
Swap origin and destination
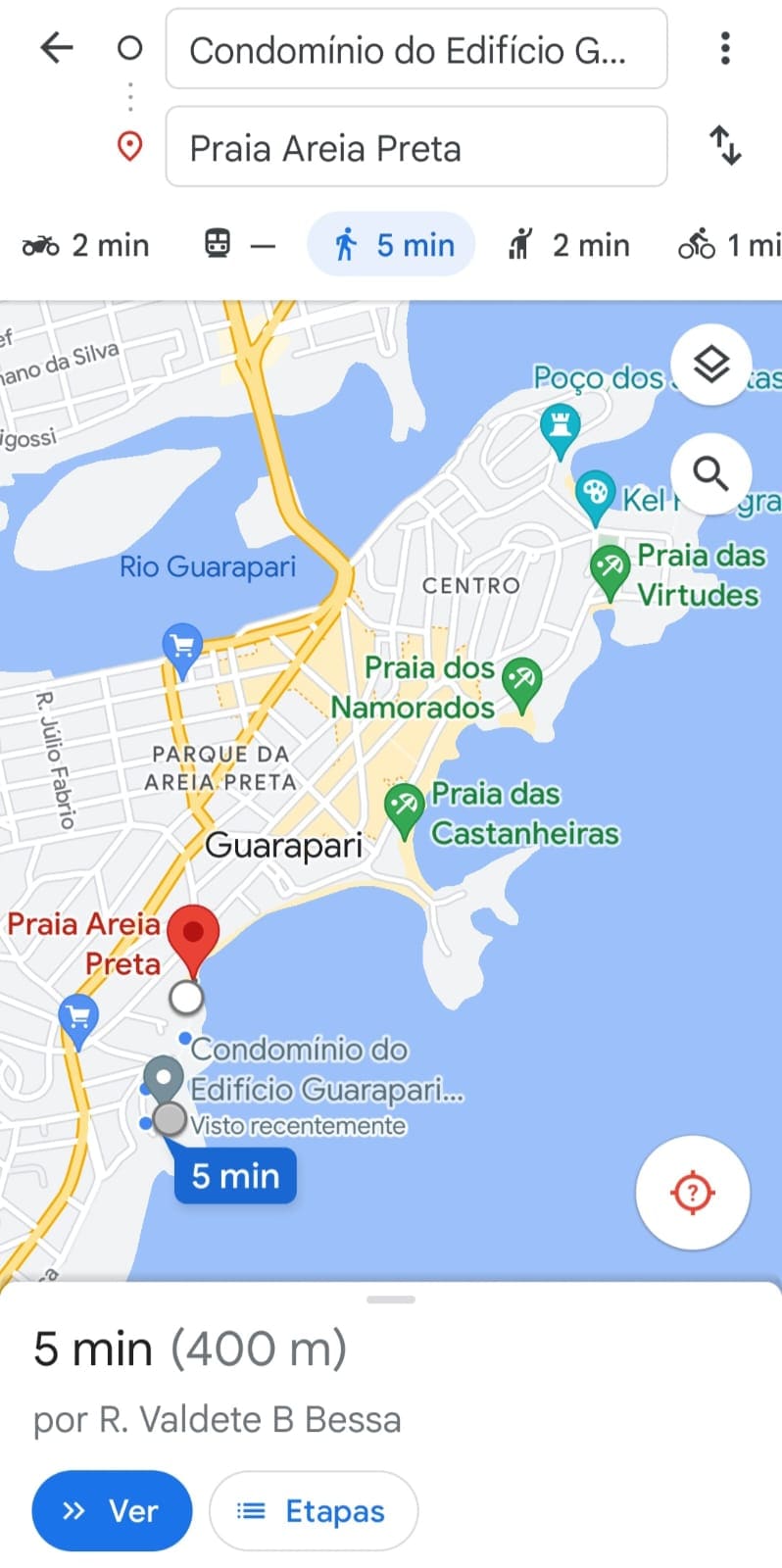725,146
